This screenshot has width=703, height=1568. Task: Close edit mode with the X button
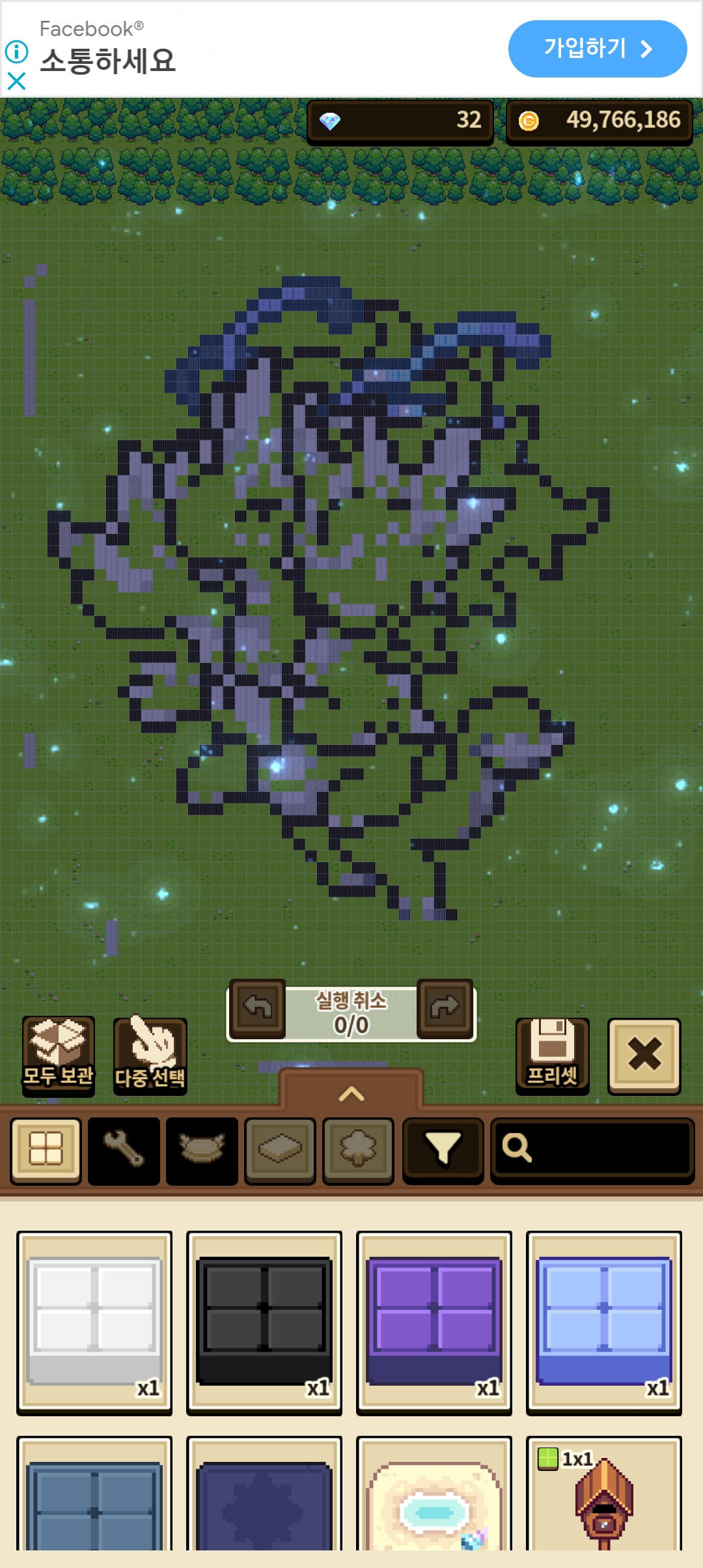click(644, 1055)
